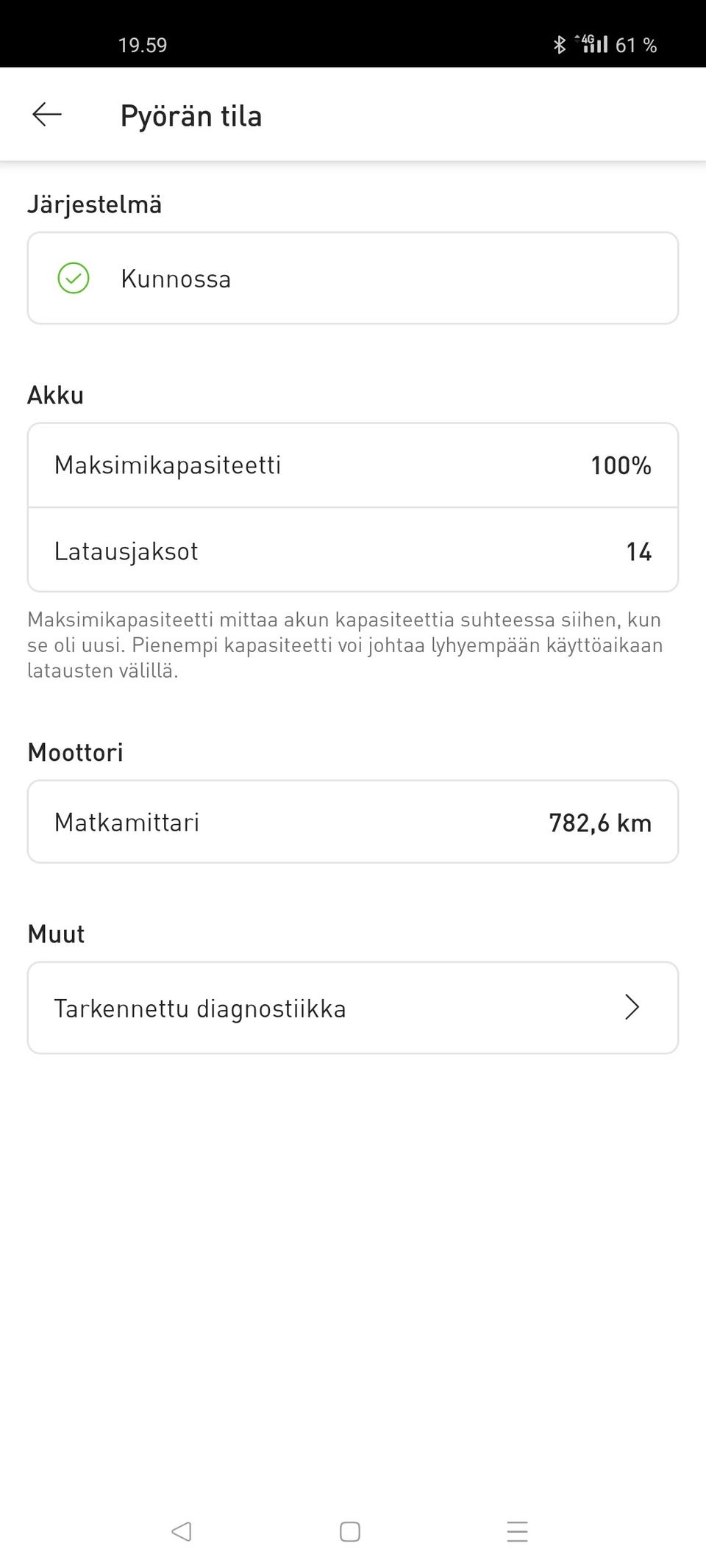Select the Akku section header
Image resolution: width=706 pixels, height=1568 pixels.
[x=55, y=394]
